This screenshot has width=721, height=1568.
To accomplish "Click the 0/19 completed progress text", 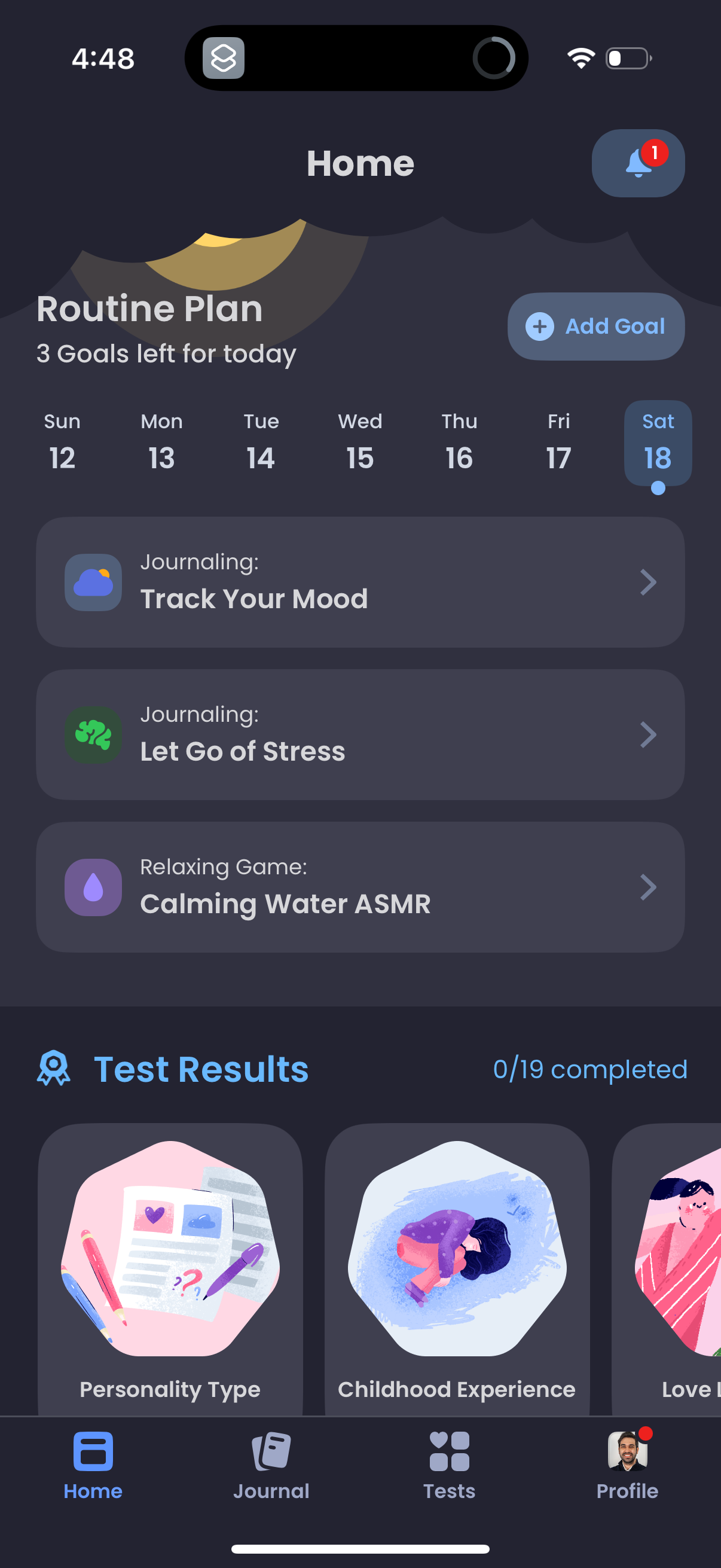I will point(590,1069).
